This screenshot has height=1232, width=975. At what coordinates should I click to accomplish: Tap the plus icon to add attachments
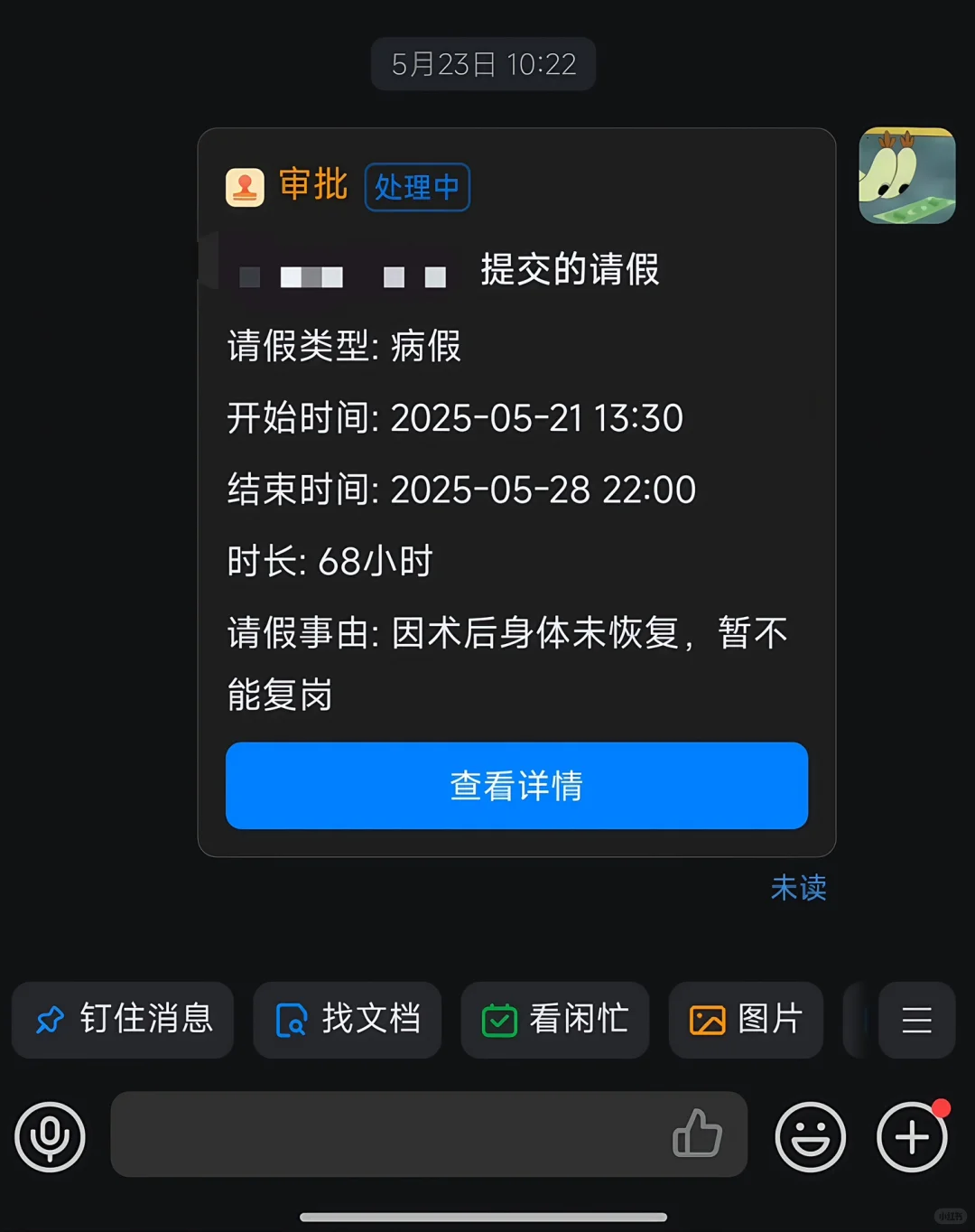[x=911, y=1136]
